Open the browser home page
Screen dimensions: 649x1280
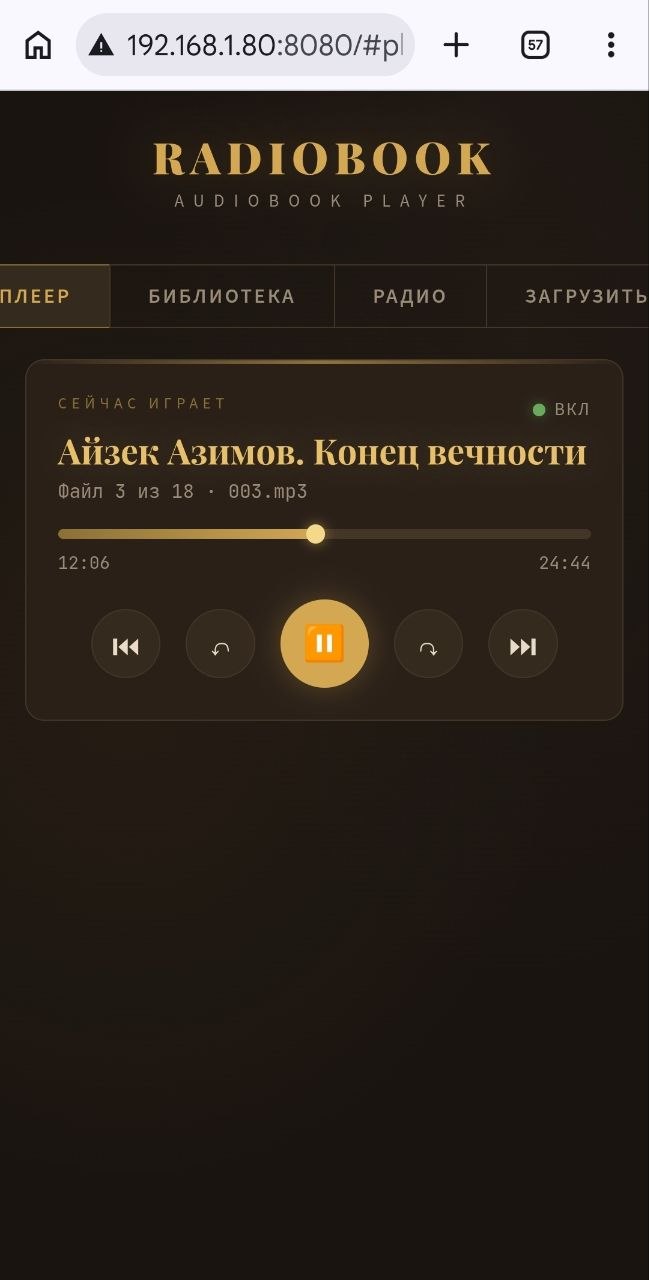coord(38,45)
